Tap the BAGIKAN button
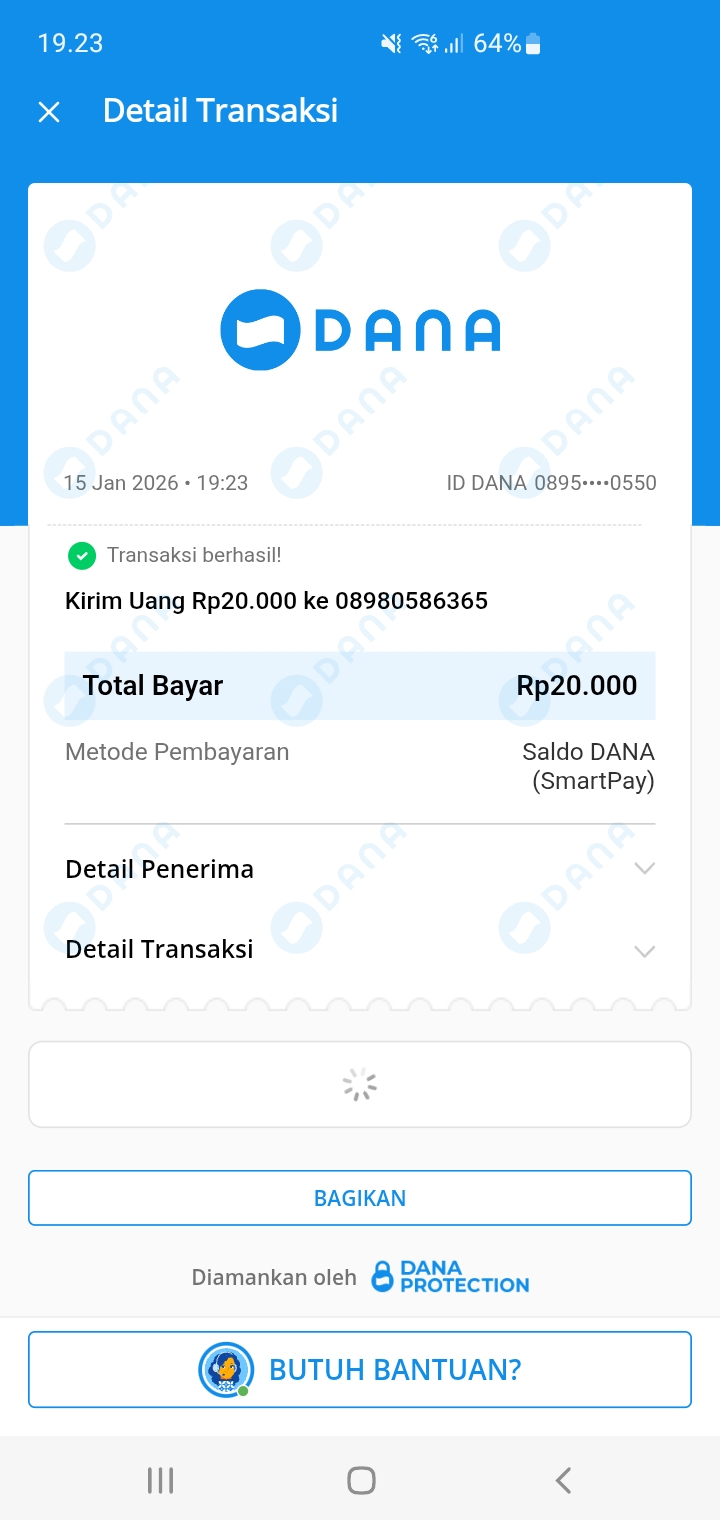 (360, 1198)
